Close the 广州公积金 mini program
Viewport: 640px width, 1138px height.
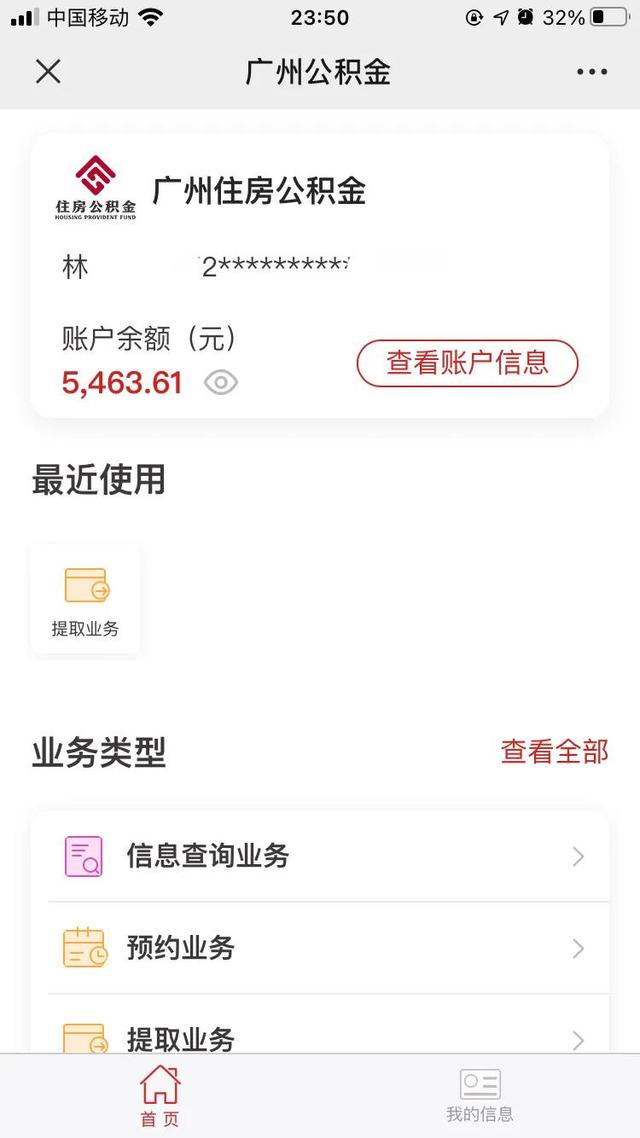coord(48,72)
